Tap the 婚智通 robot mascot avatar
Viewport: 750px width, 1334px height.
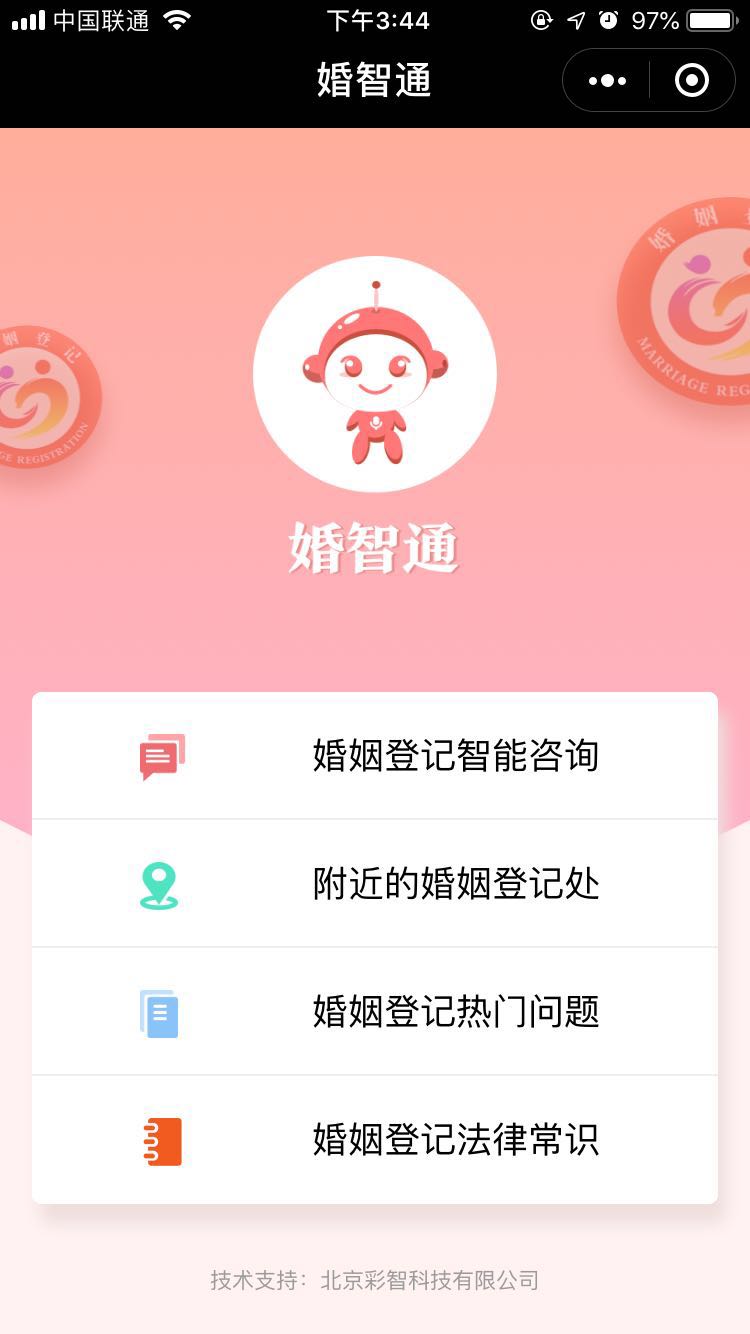tap(375, 372)
